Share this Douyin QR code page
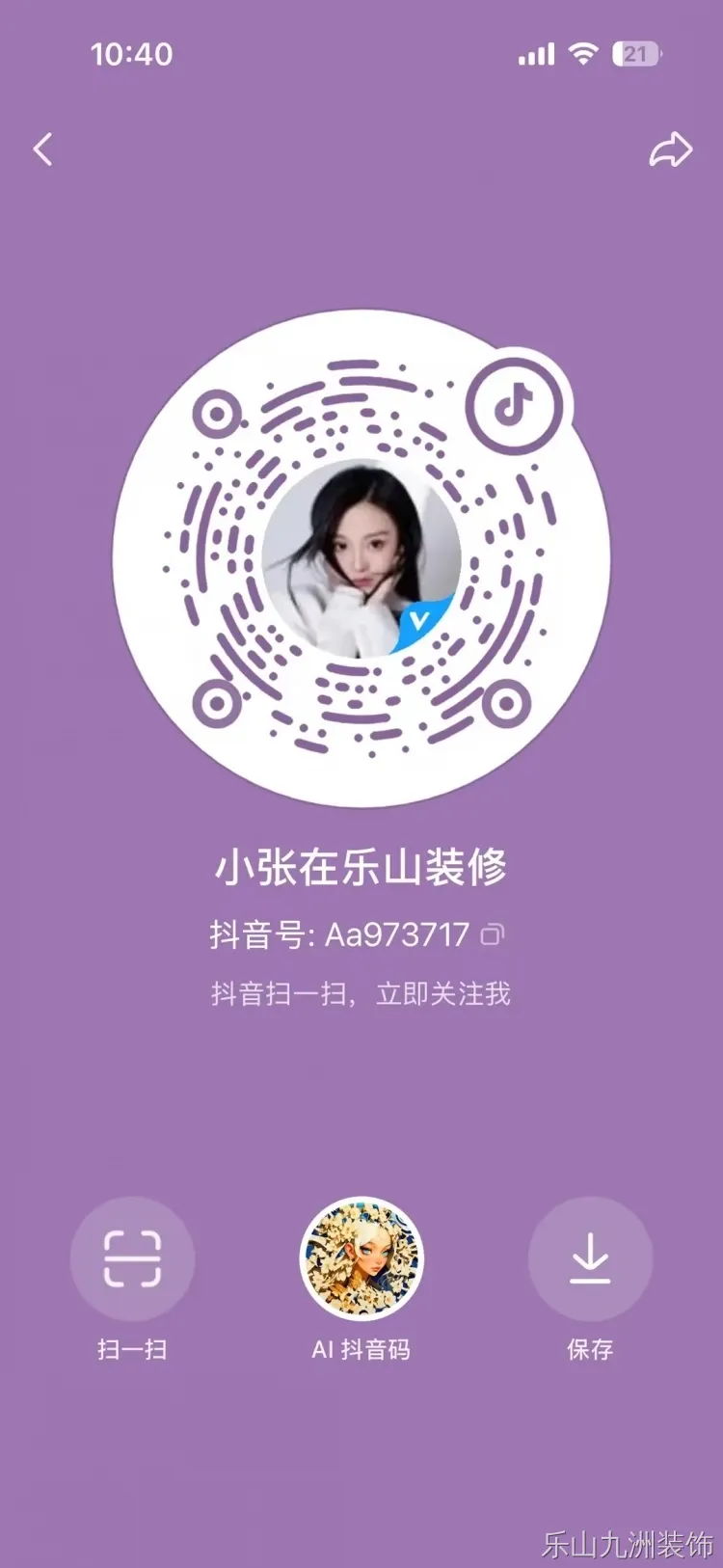Image resolution: width=723 pixels, height=1568 pixels. [671, 149]
